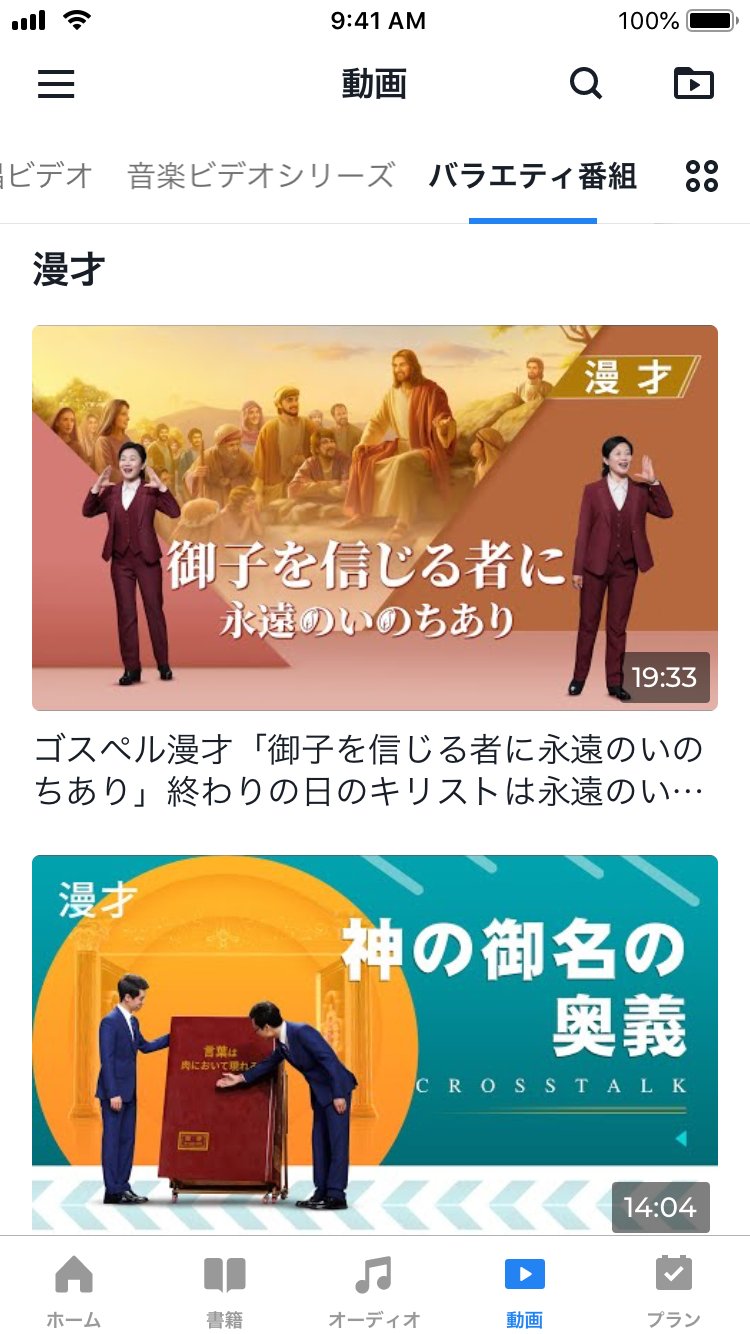Open the 神の御名の奥義 crosstalk video
The height and width of the screenshot is (1334, 750).
(x=374, y=1040)
